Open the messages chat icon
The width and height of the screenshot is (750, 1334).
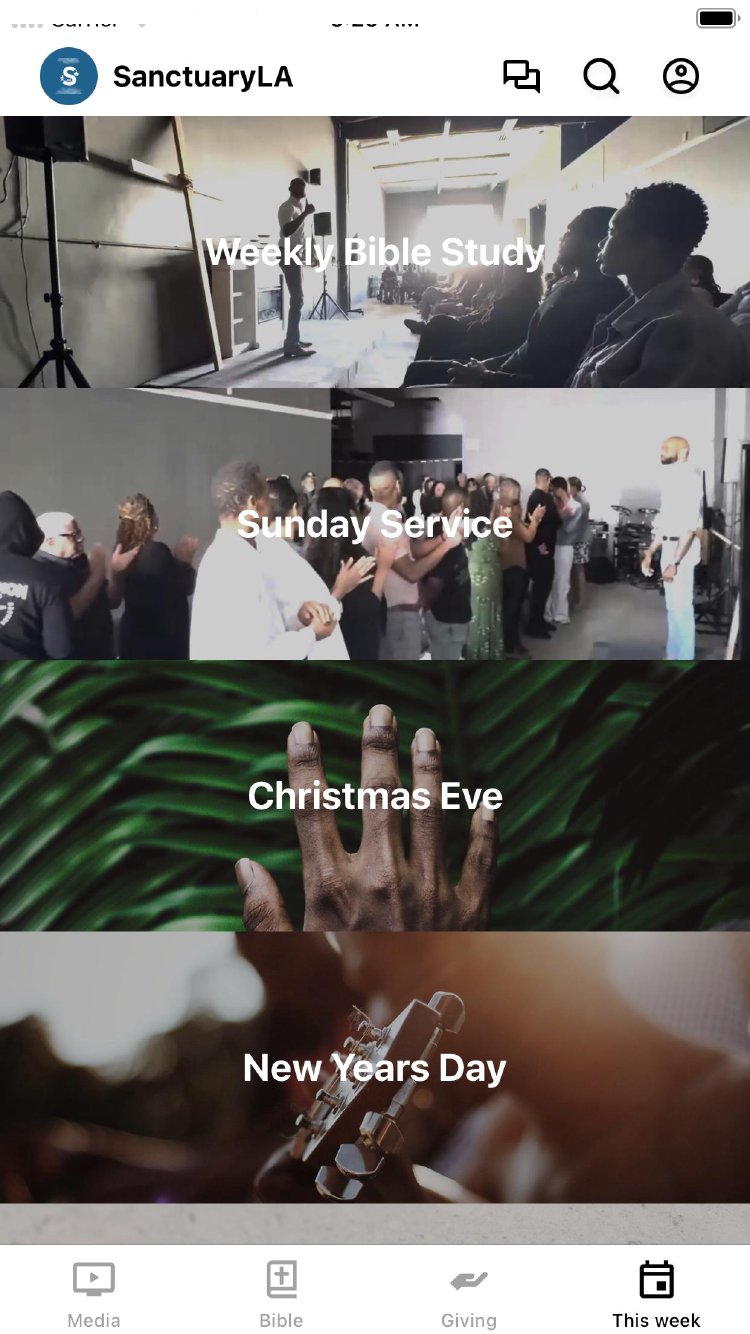pos(521,76)
